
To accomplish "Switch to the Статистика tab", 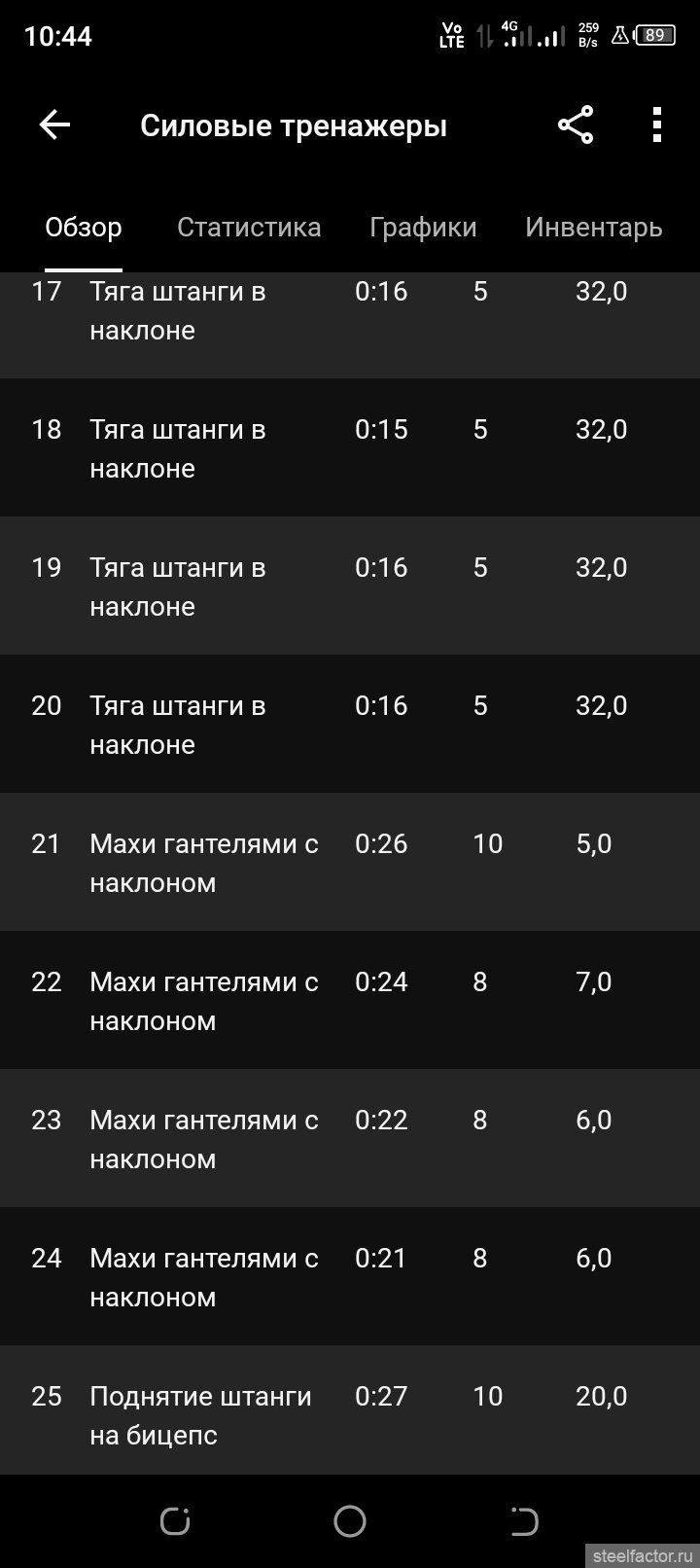I will (249, 228).
